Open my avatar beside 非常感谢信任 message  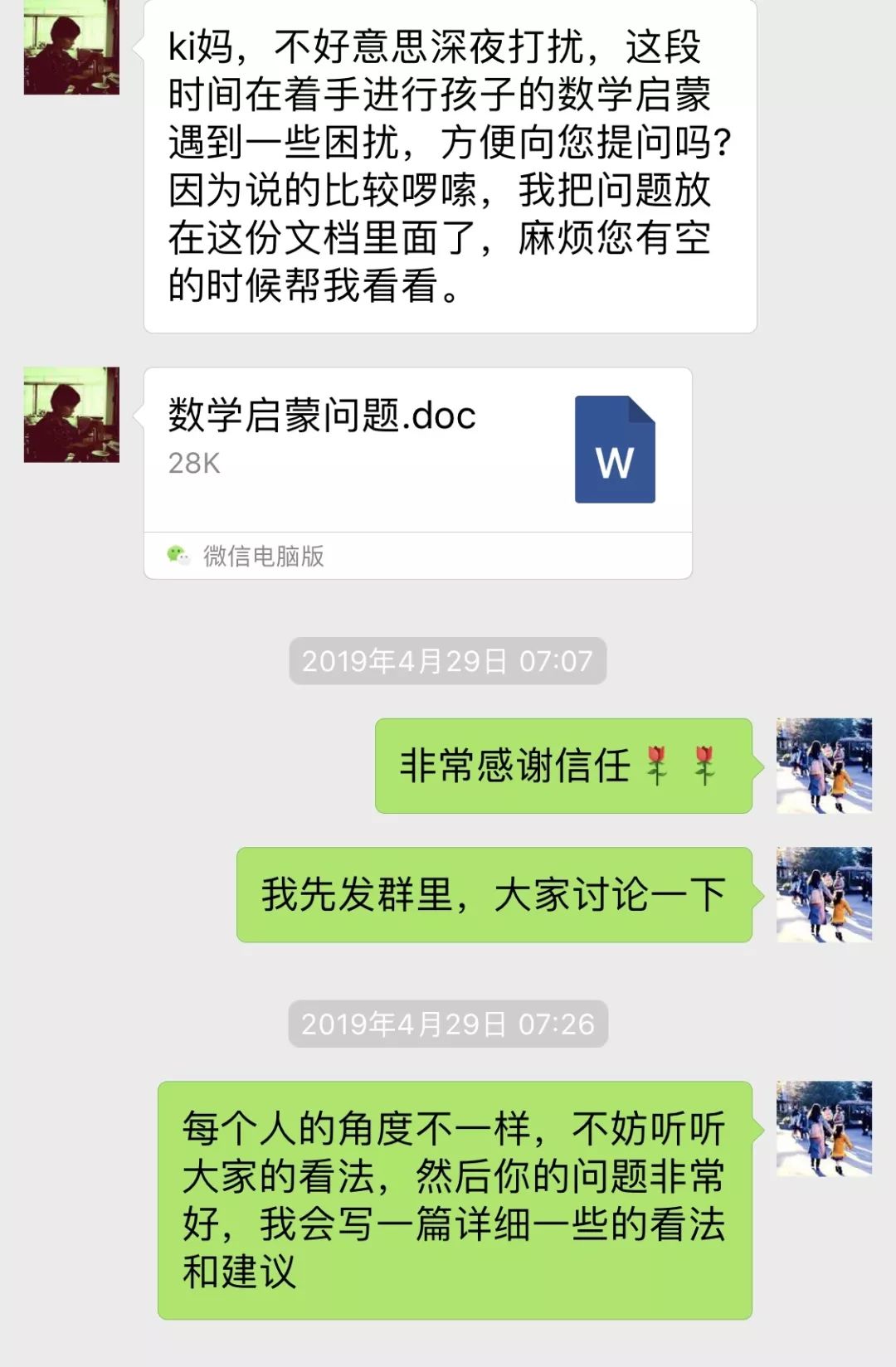pos(823,765)
